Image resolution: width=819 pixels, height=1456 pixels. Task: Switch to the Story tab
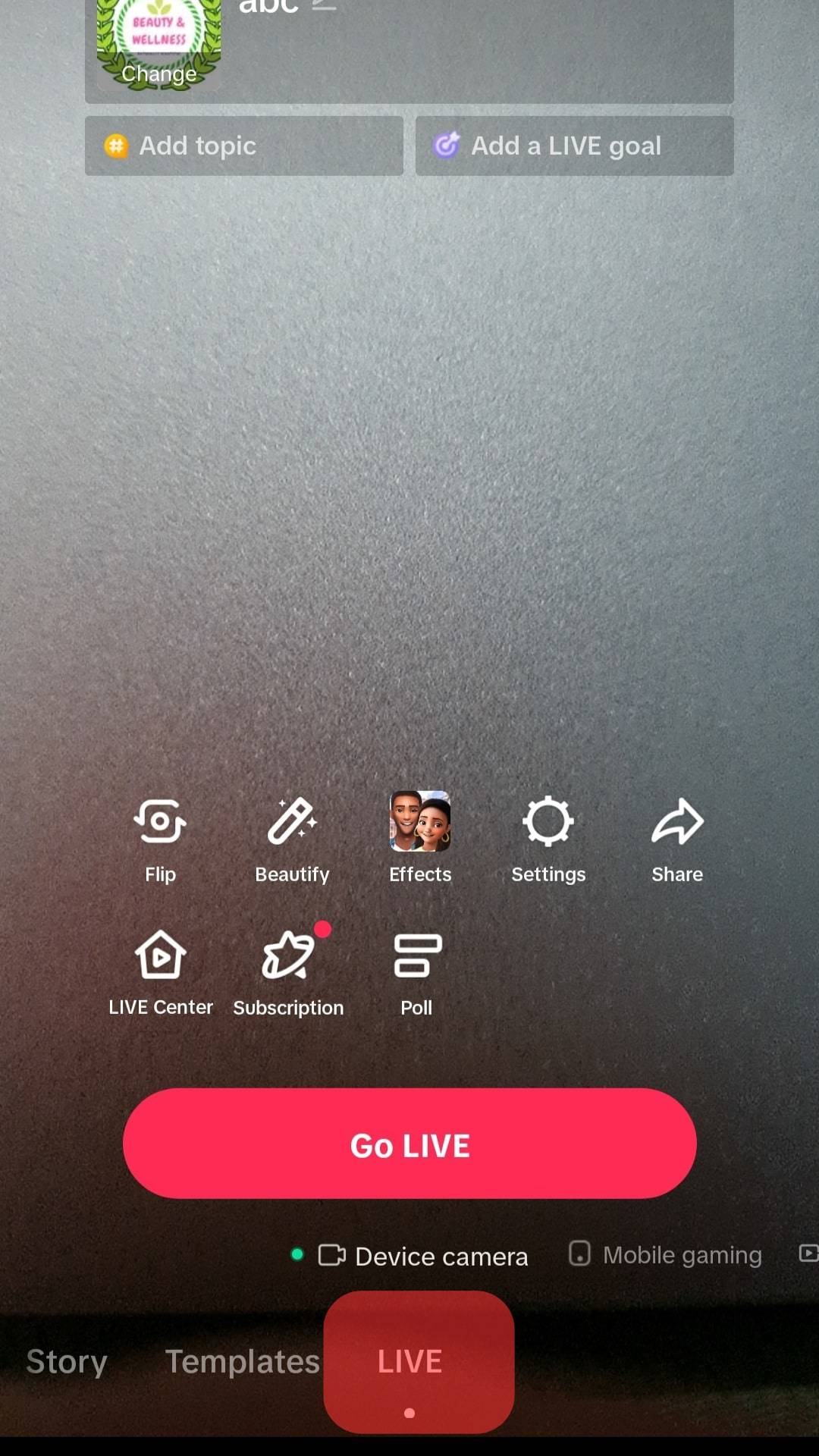point(67,1361)
